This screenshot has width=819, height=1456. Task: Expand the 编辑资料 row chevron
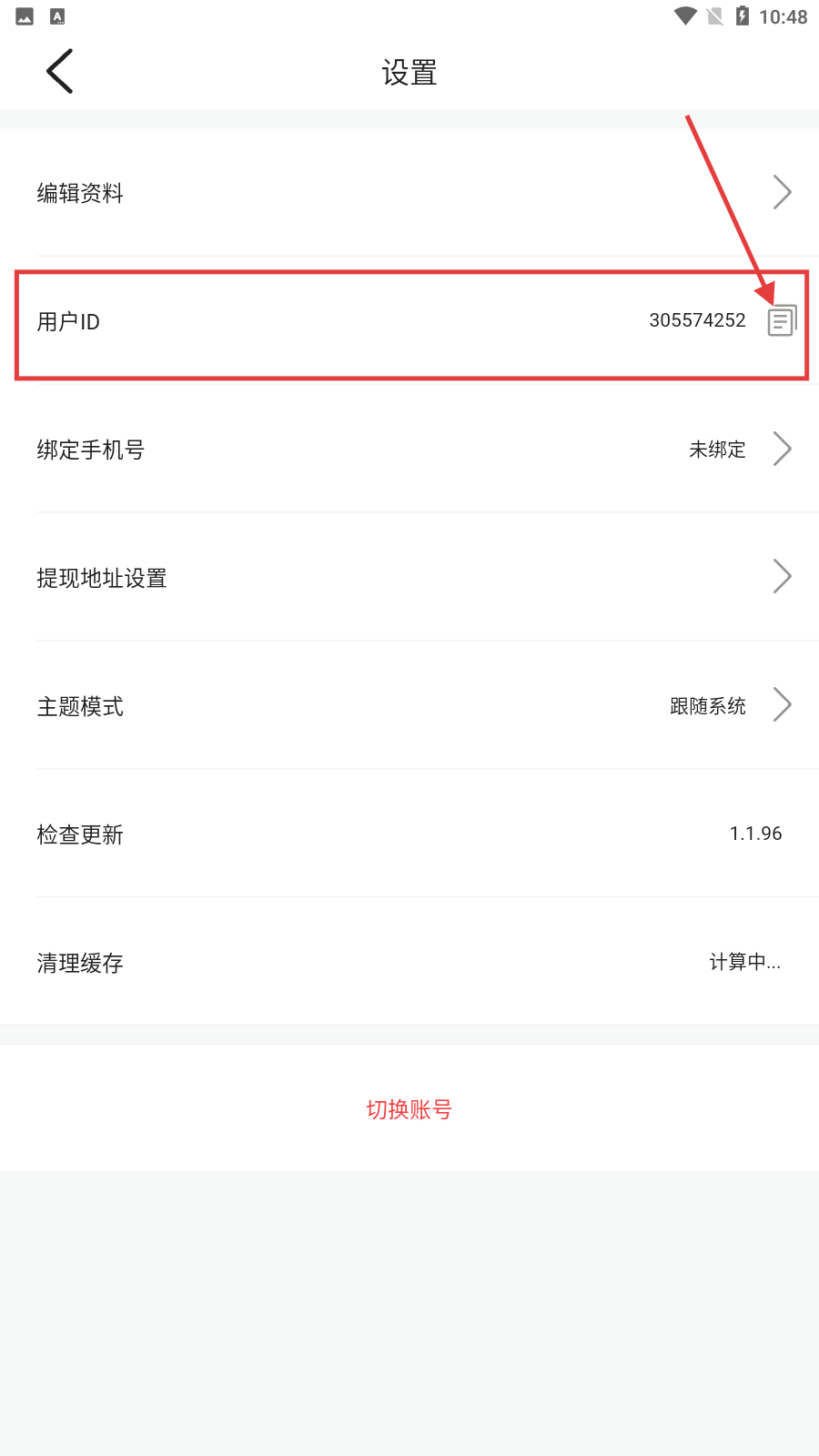point(782,192)
